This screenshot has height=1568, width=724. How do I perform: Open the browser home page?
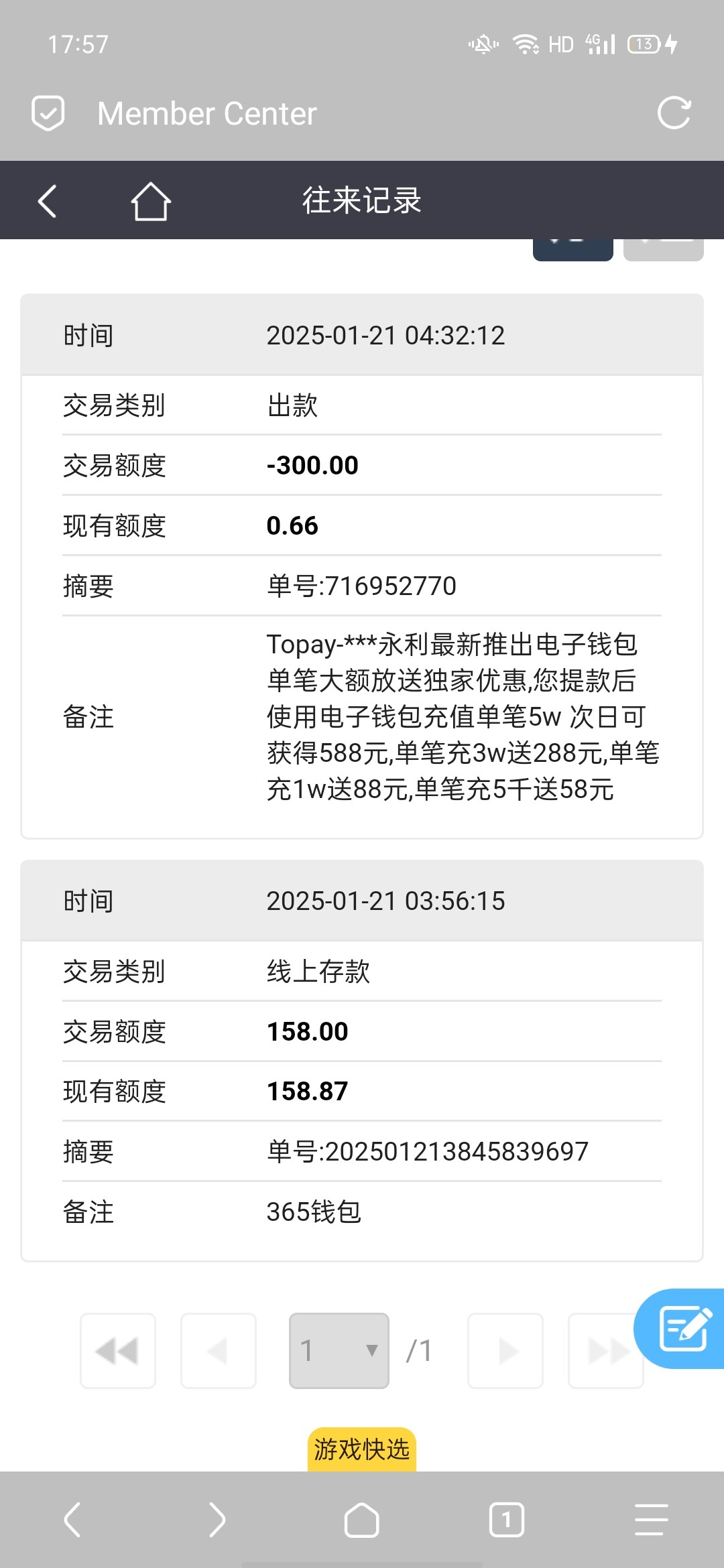pyautogui.click(x=362, y=1520)
